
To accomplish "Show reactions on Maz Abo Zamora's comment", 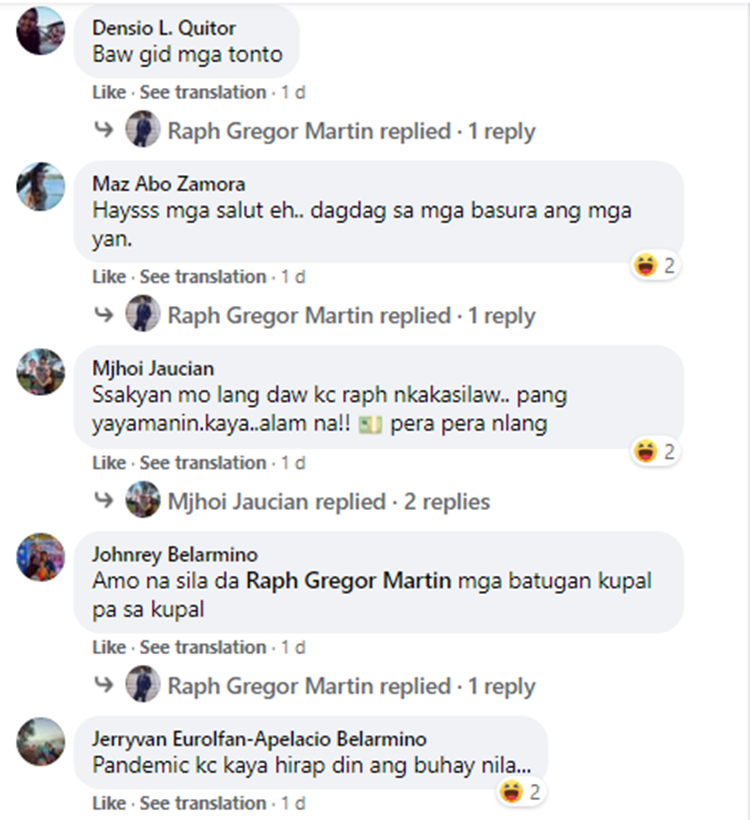I will tap(657, 265).
